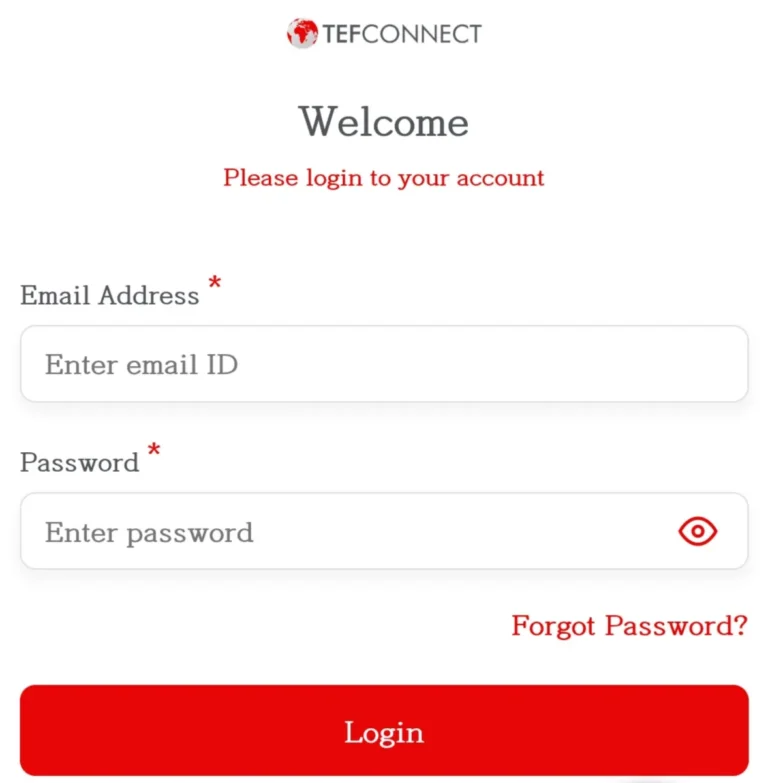Tap the Email Address input field
The width and height of the screenshot is (768, 783).
384,364
